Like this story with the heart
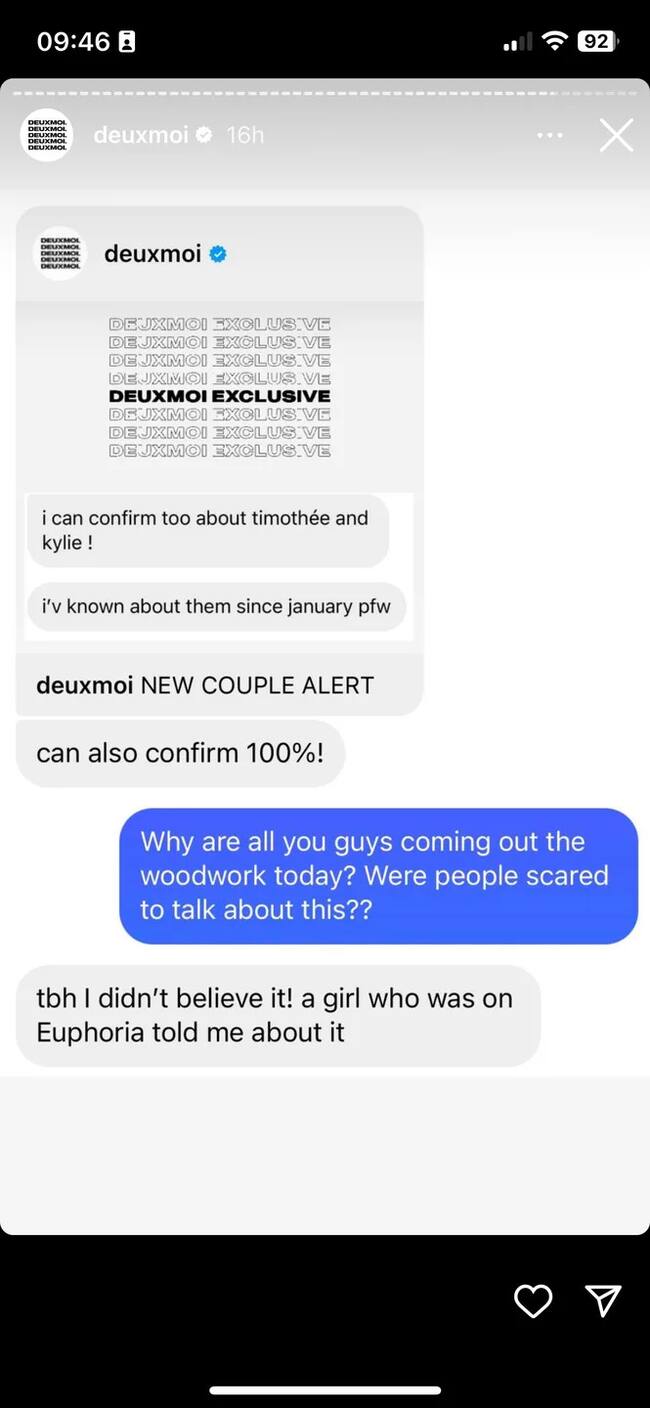The width and height of the screenshot is (650, 1408). click(x=533, y=1300)
